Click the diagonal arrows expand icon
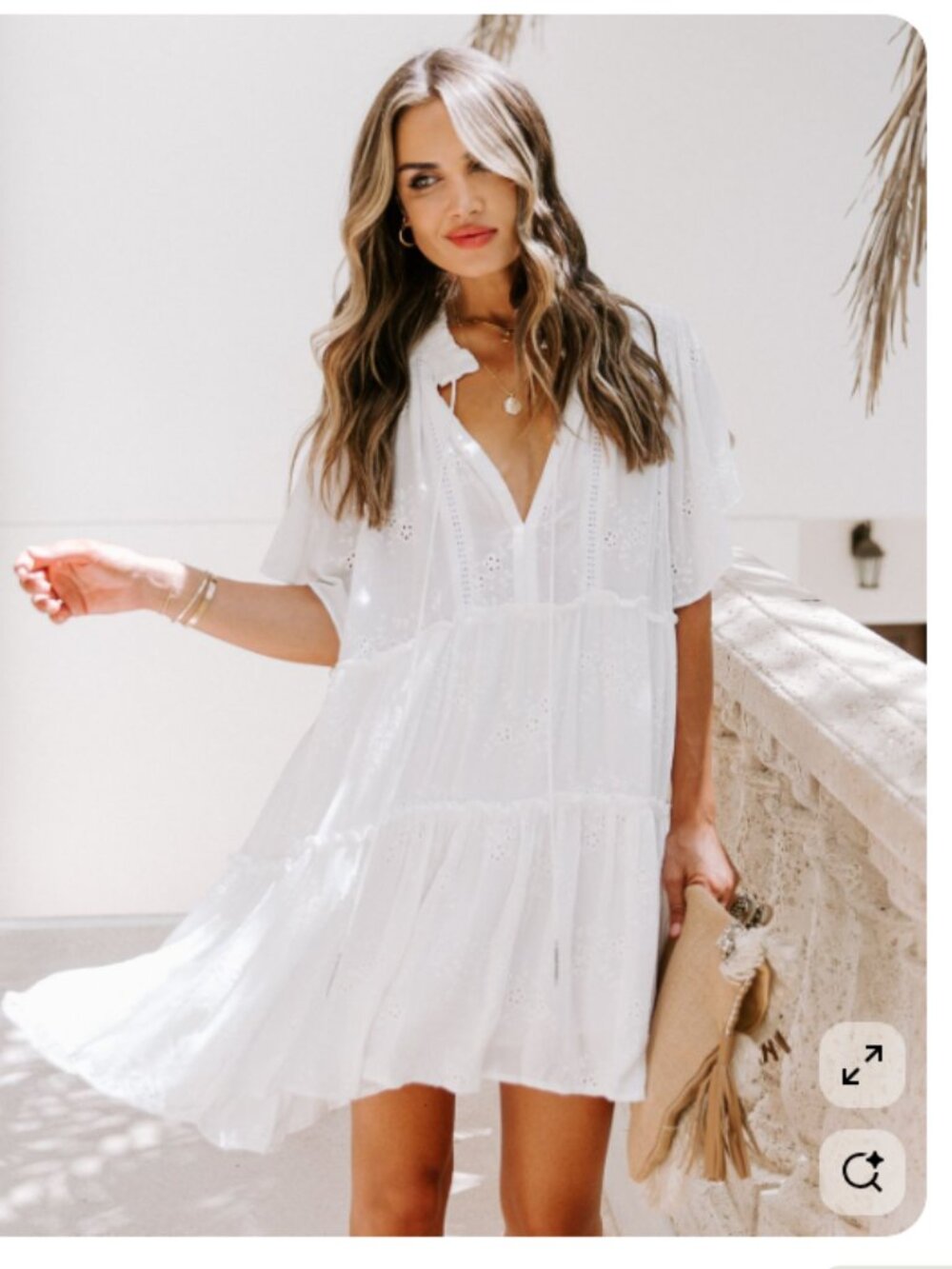 (860, 1066)
